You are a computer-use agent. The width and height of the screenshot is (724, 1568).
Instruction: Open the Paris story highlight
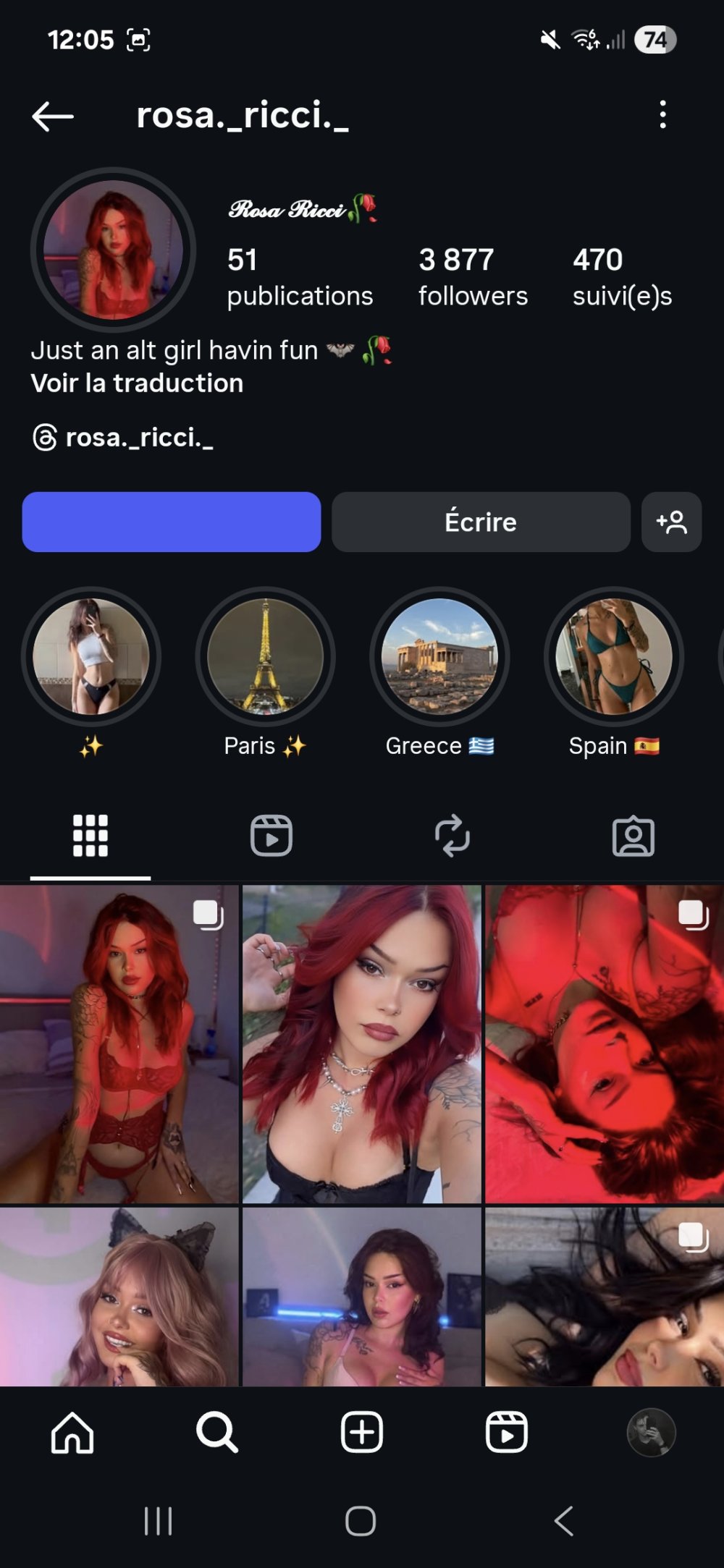point(265,656)
